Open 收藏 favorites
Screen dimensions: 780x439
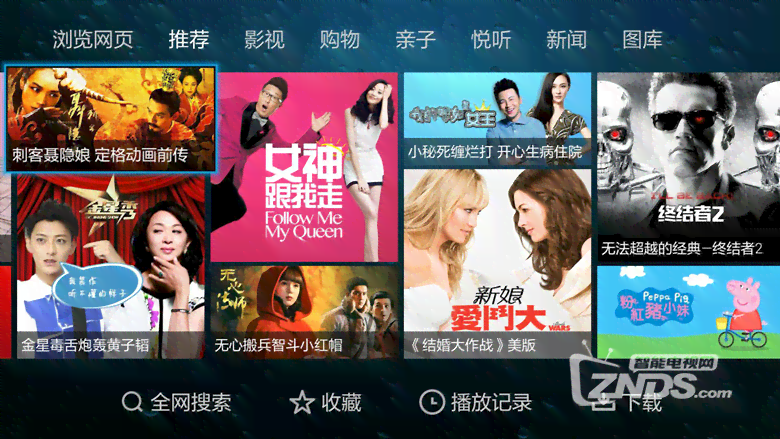326,402
